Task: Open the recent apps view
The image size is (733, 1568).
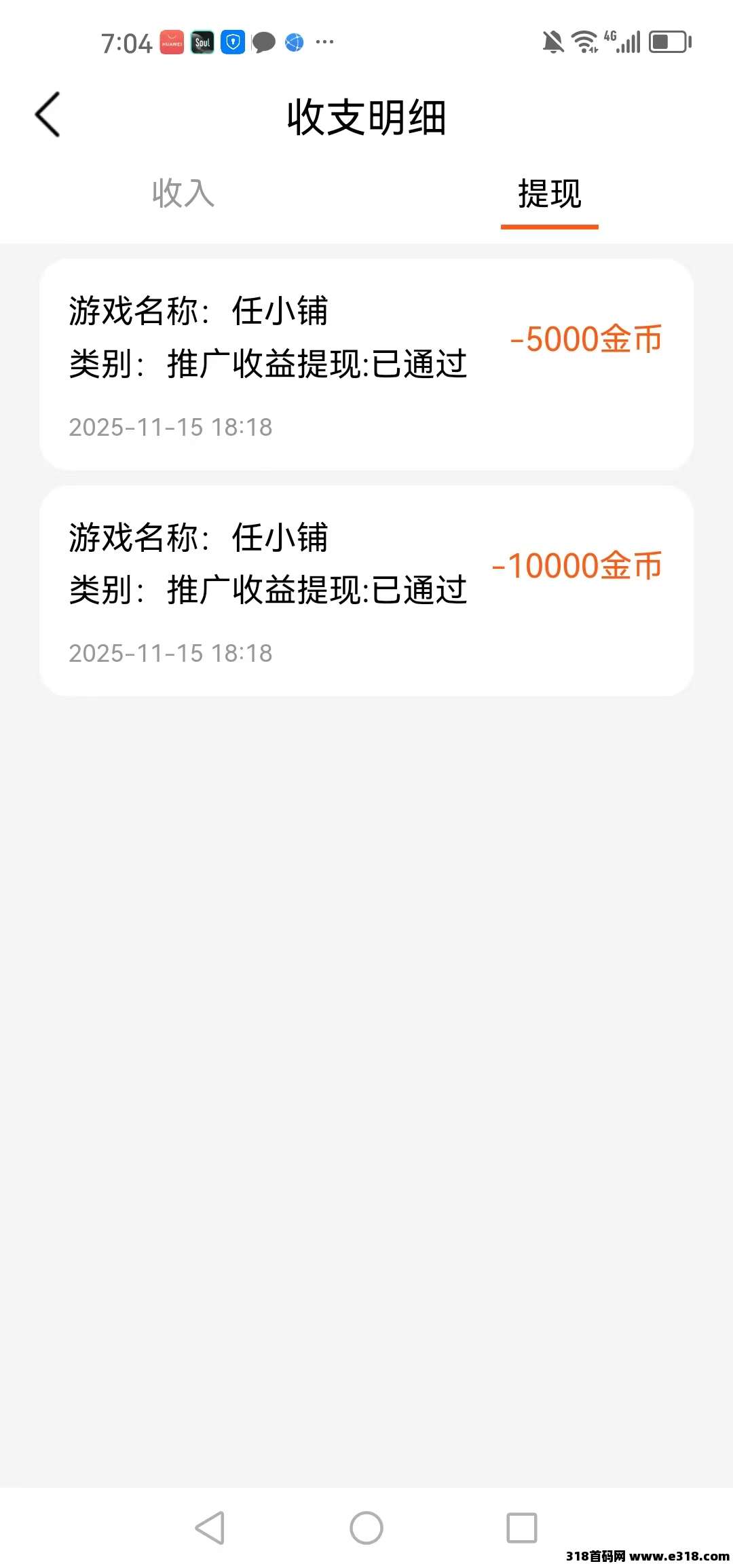Action: click(522, 1528)
